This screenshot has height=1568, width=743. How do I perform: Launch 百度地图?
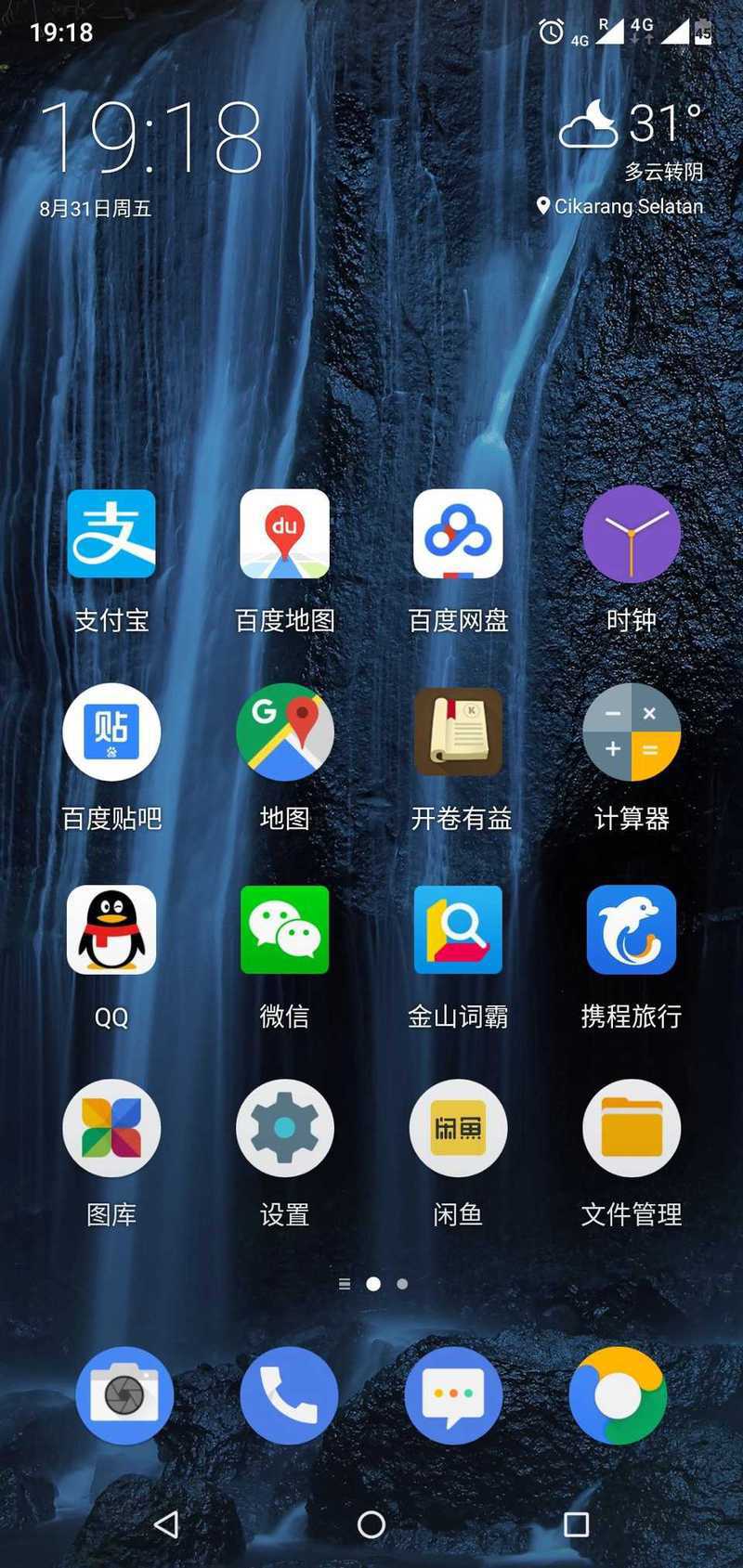point(284,535)
